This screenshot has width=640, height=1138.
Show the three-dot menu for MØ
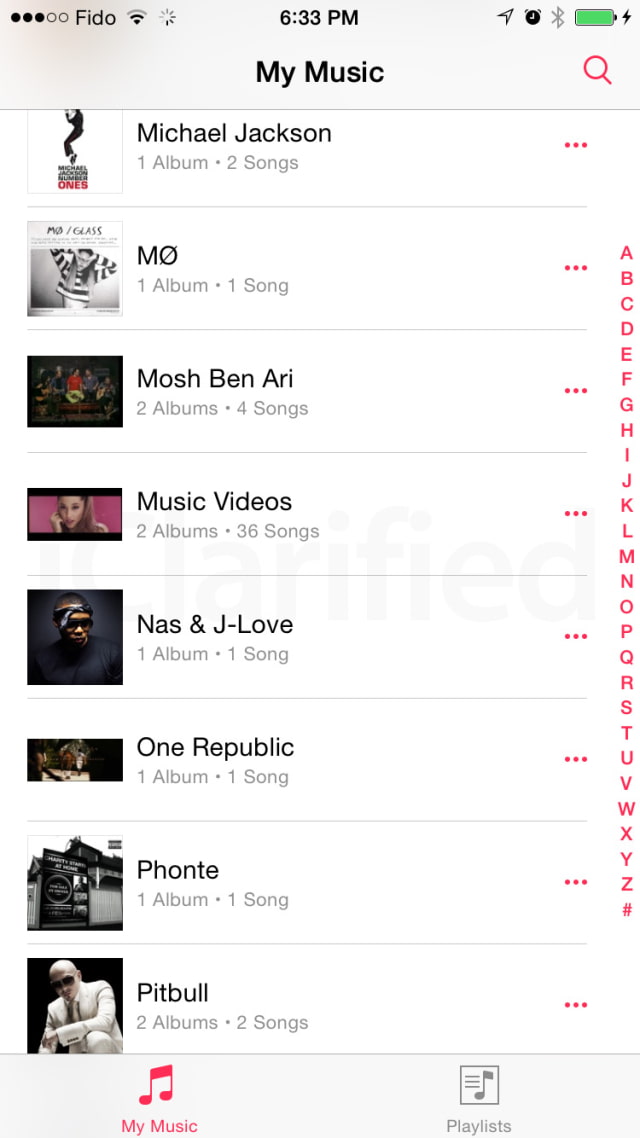(575, 268)
